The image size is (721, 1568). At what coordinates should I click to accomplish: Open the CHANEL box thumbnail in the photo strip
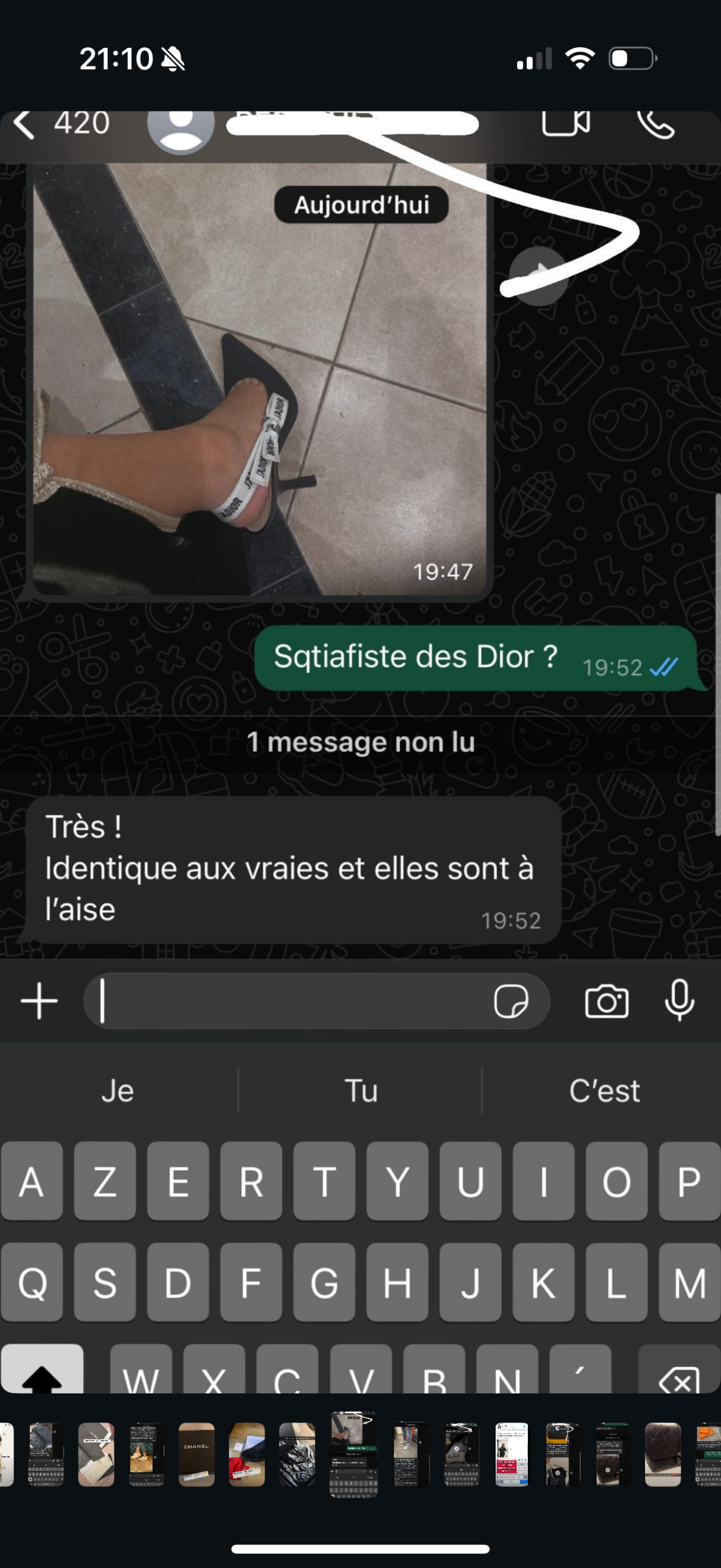click(196, 1454)
